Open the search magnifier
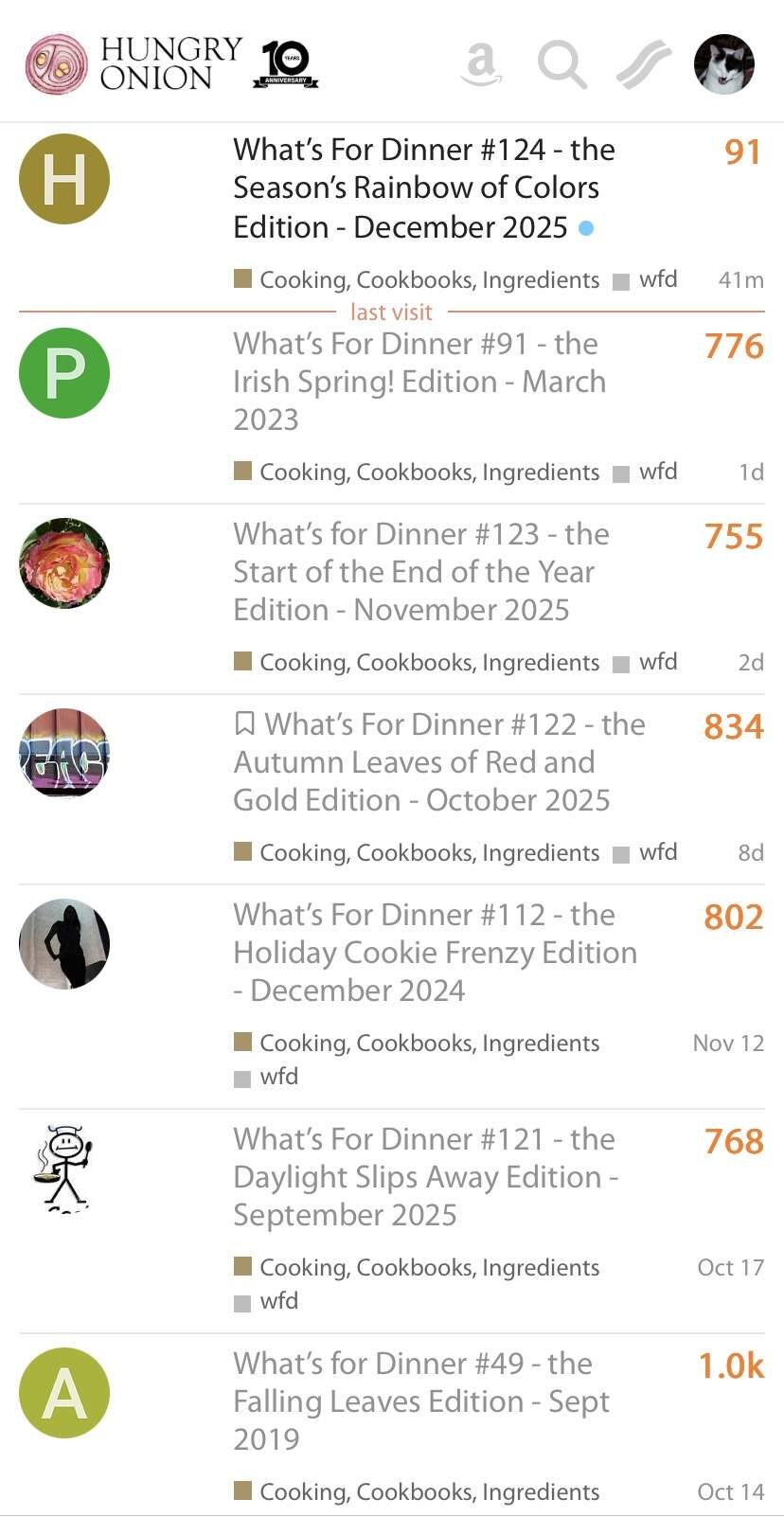Image resolution: width=784 pixels, height=1517 pixels. [x=561, y=64]
